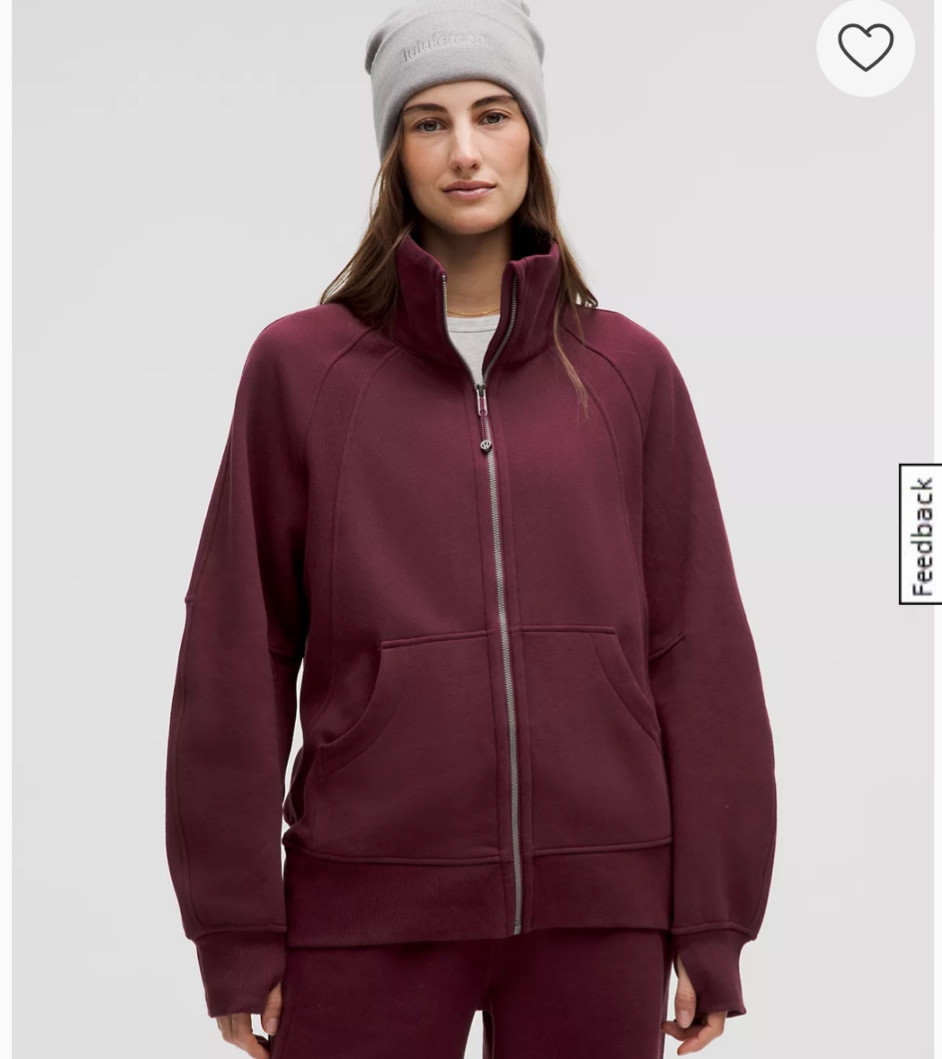Open the Feedback side tab
The width and height of the screenshot is (942, 1059).
click(x=920, y=534)
